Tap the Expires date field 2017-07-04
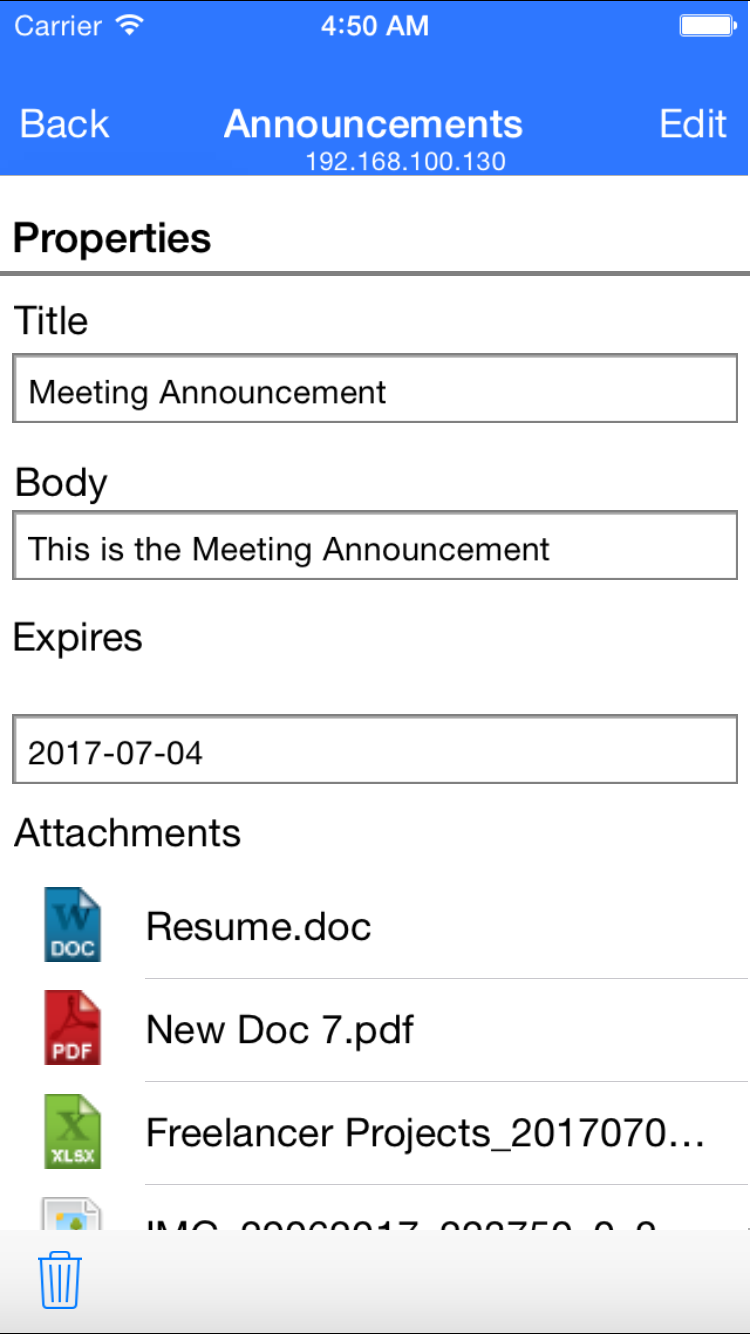Viewport: 750px width, 1334px height. 375,749
